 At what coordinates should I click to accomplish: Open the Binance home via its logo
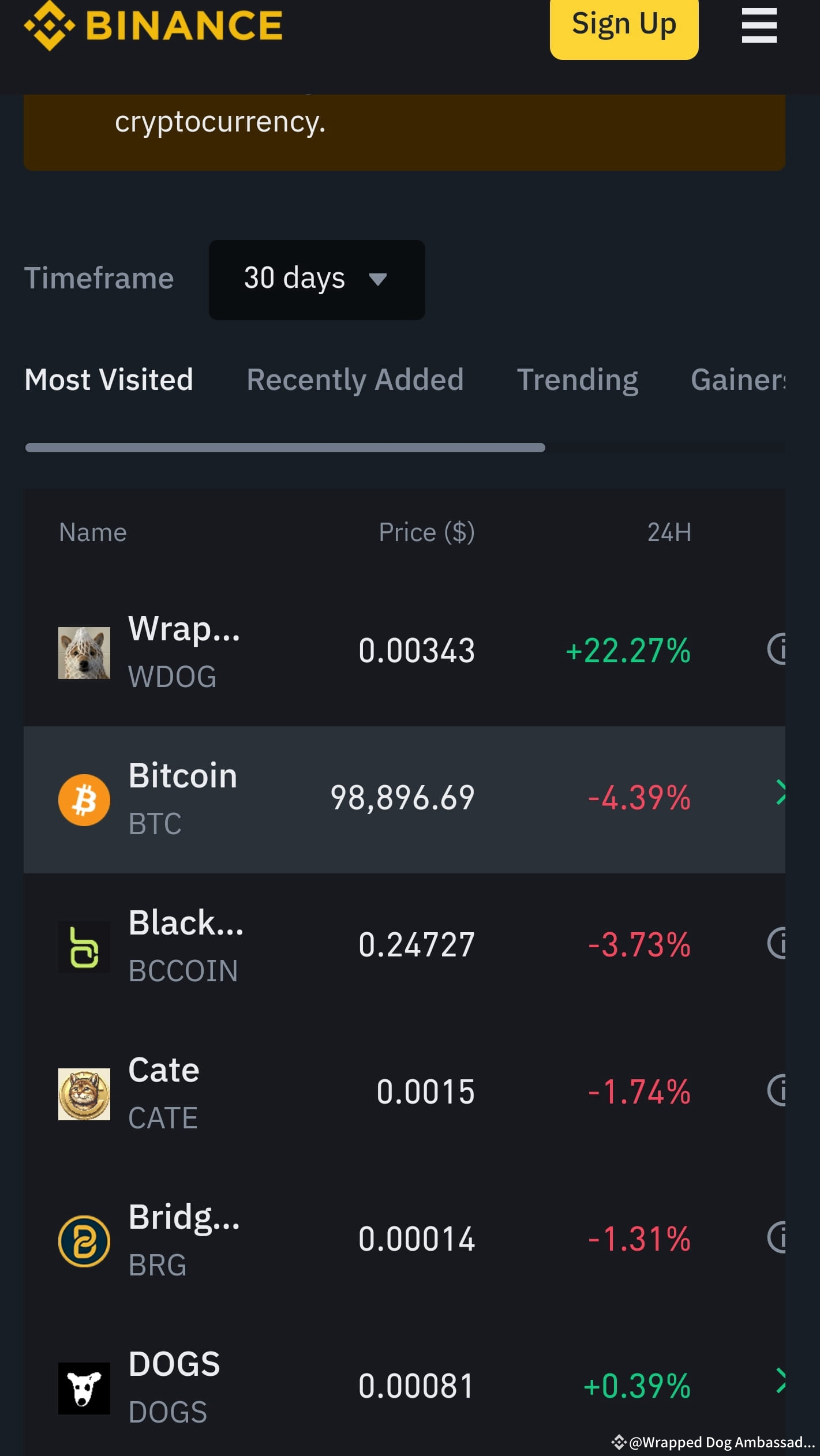click(x=153, y=25)
